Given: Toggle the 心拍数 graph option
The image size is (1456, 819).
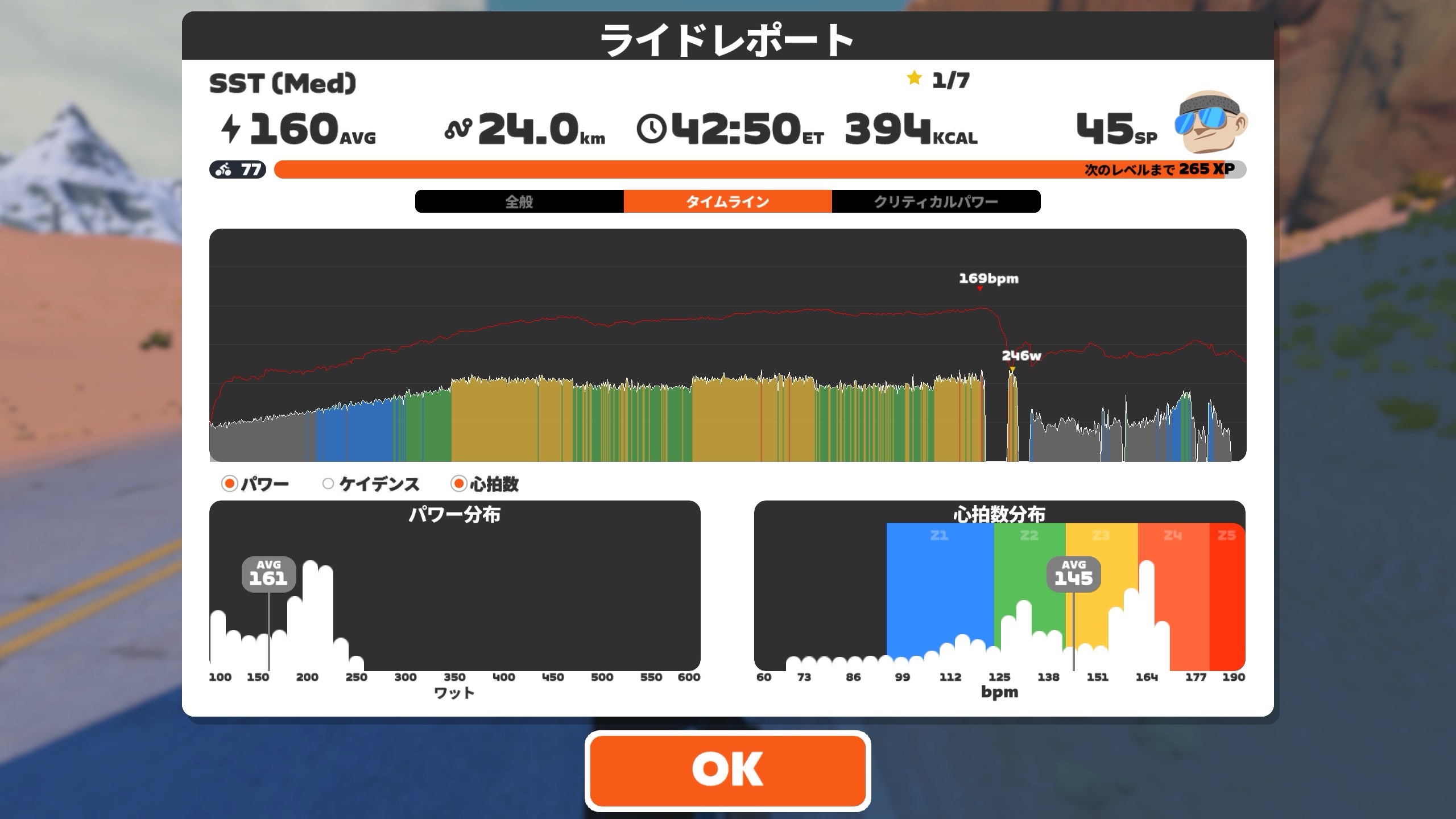Looking at the screenshot, I should (458, 484).
